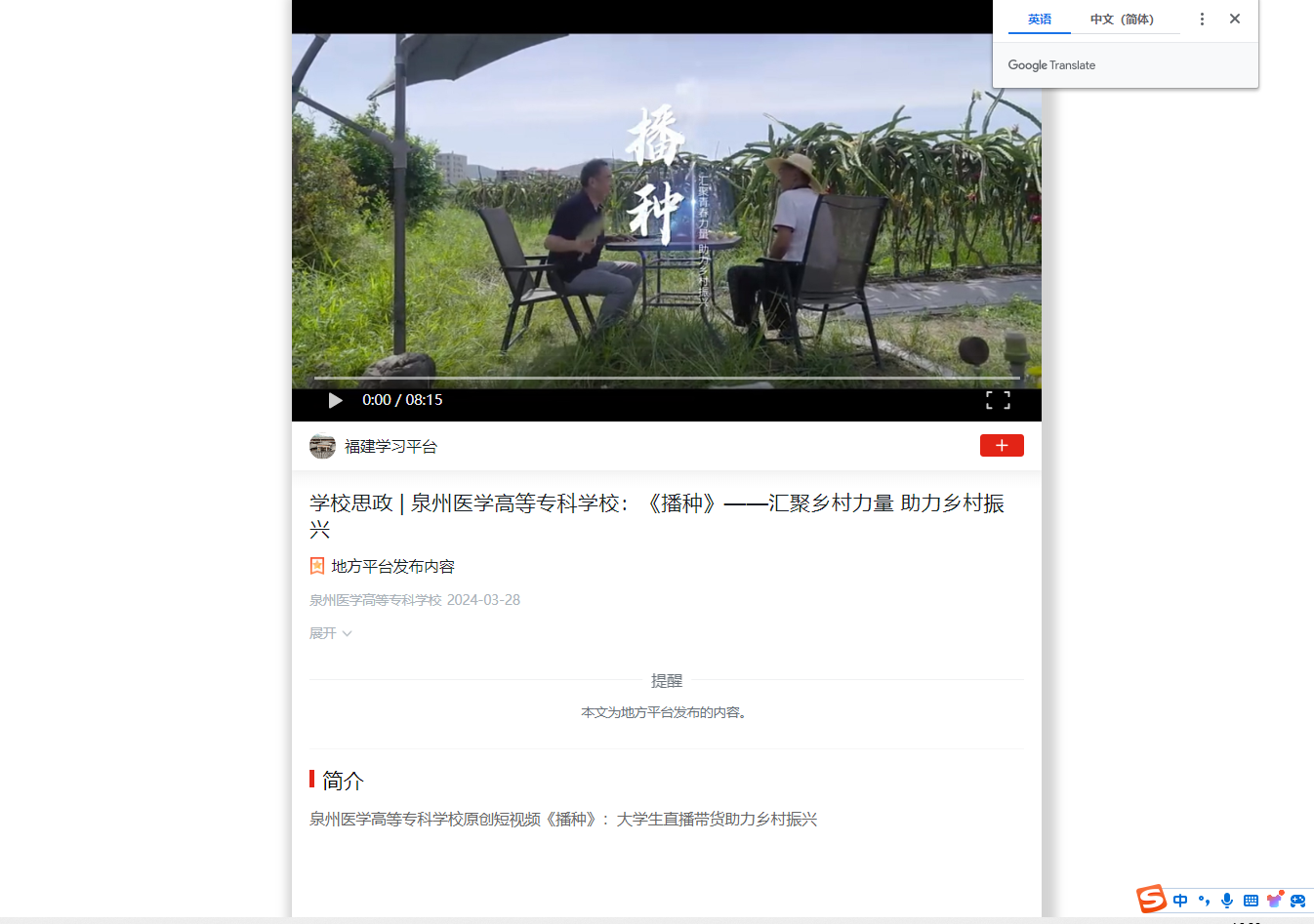This screenshot has width=1314, height=924.
Task: Expand details via 展开
Action: click(330, 633)
